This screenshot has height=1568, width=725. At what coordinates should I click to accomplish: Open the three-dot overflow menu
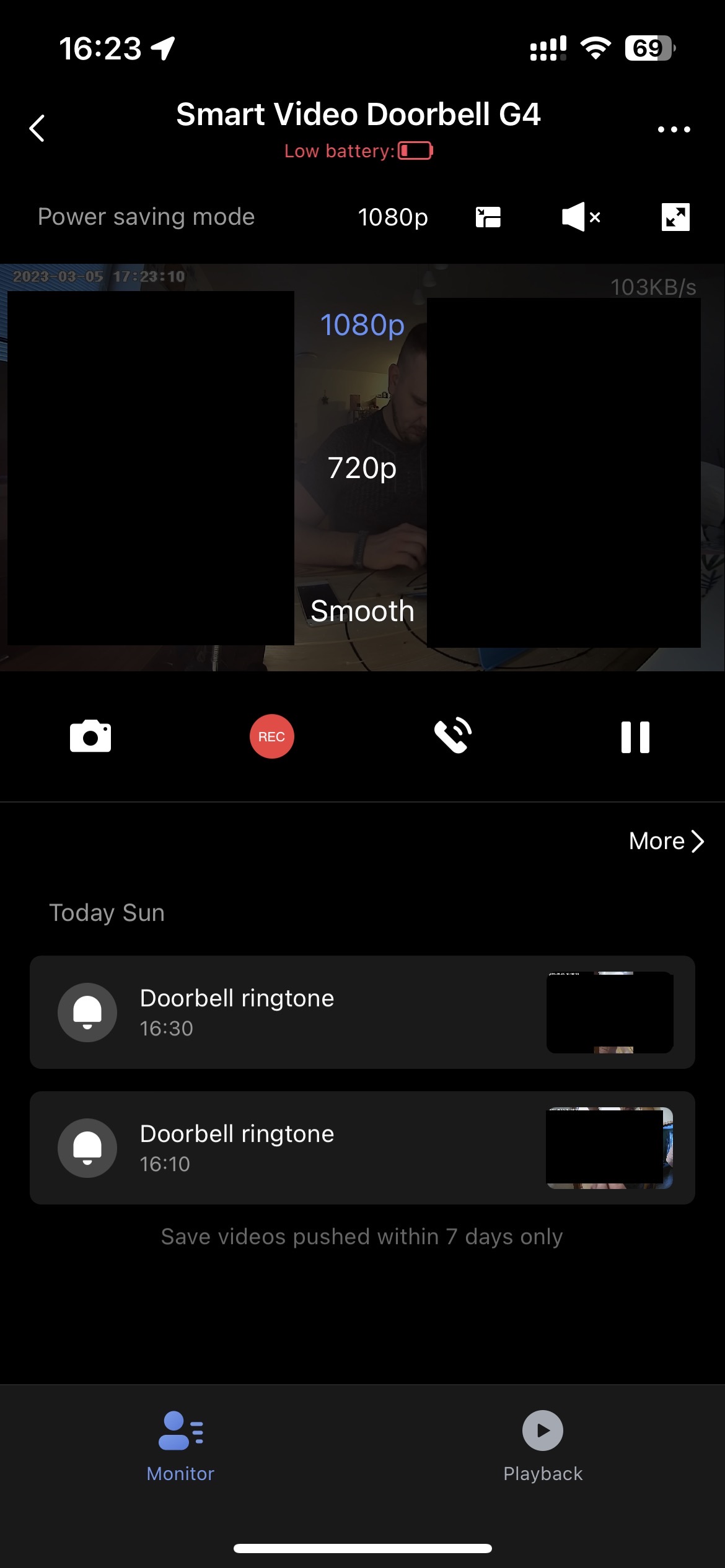point(674,129)
